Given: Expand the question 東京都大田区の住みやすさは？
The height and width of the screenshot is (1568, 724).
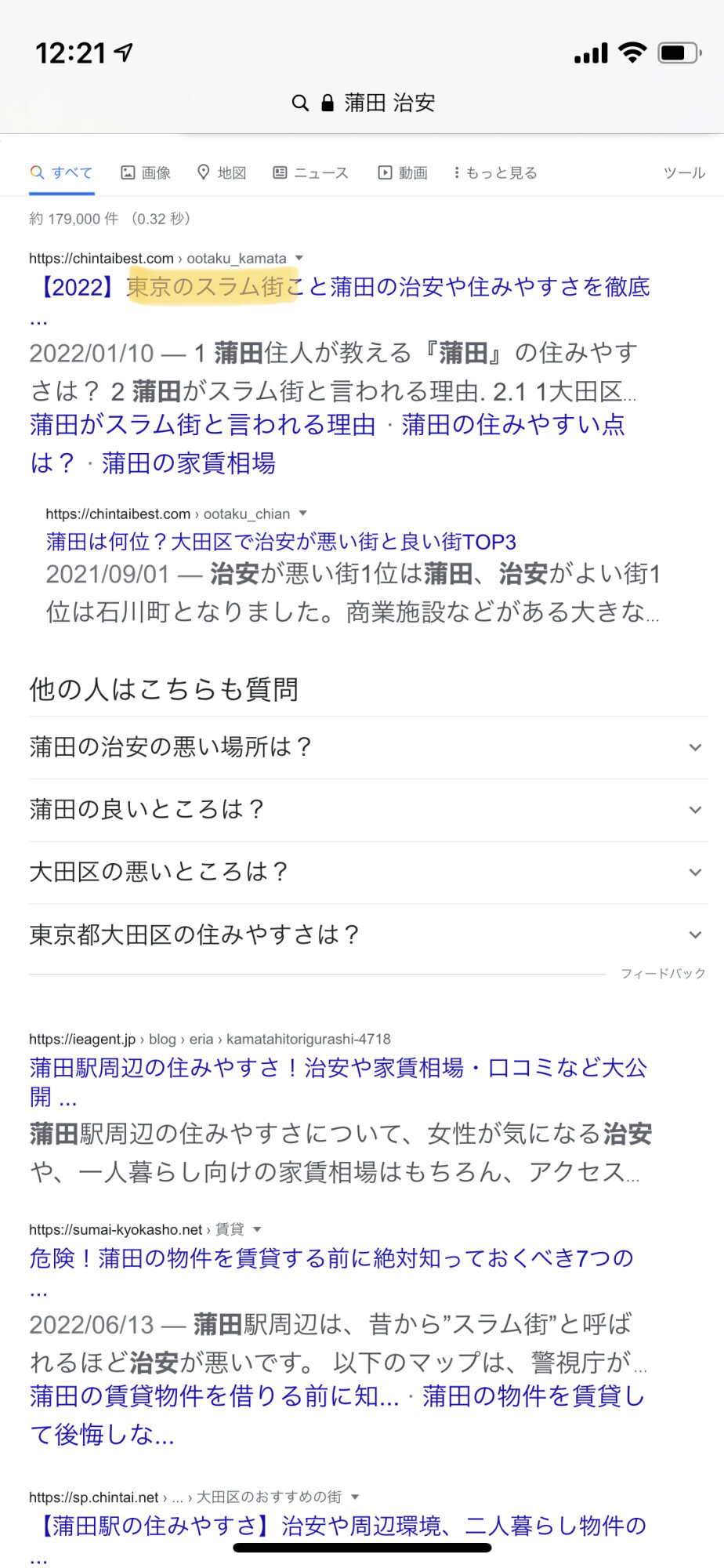Looking at the screenshot, I should point(367,935).
